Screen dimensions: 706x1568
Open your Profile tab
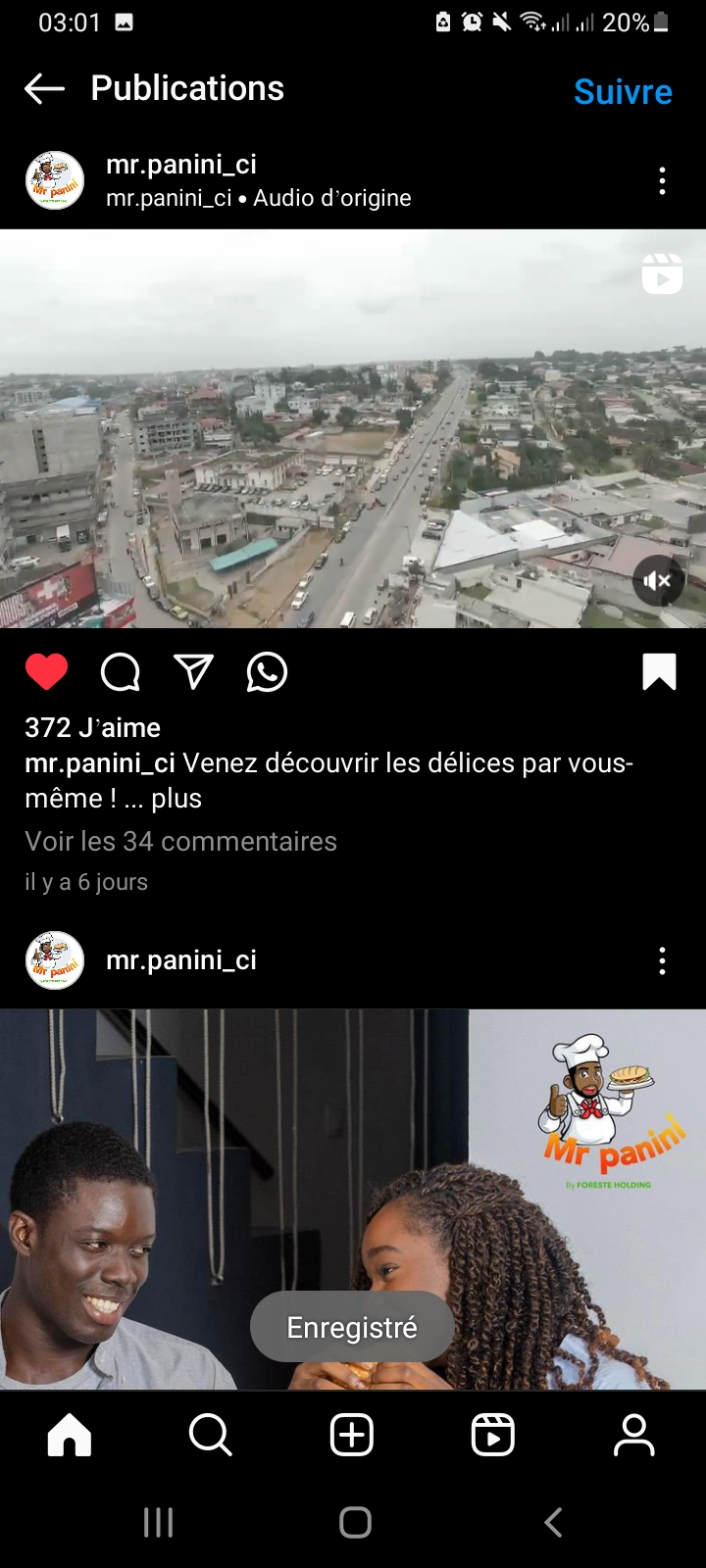click(x=633, y=1436)
